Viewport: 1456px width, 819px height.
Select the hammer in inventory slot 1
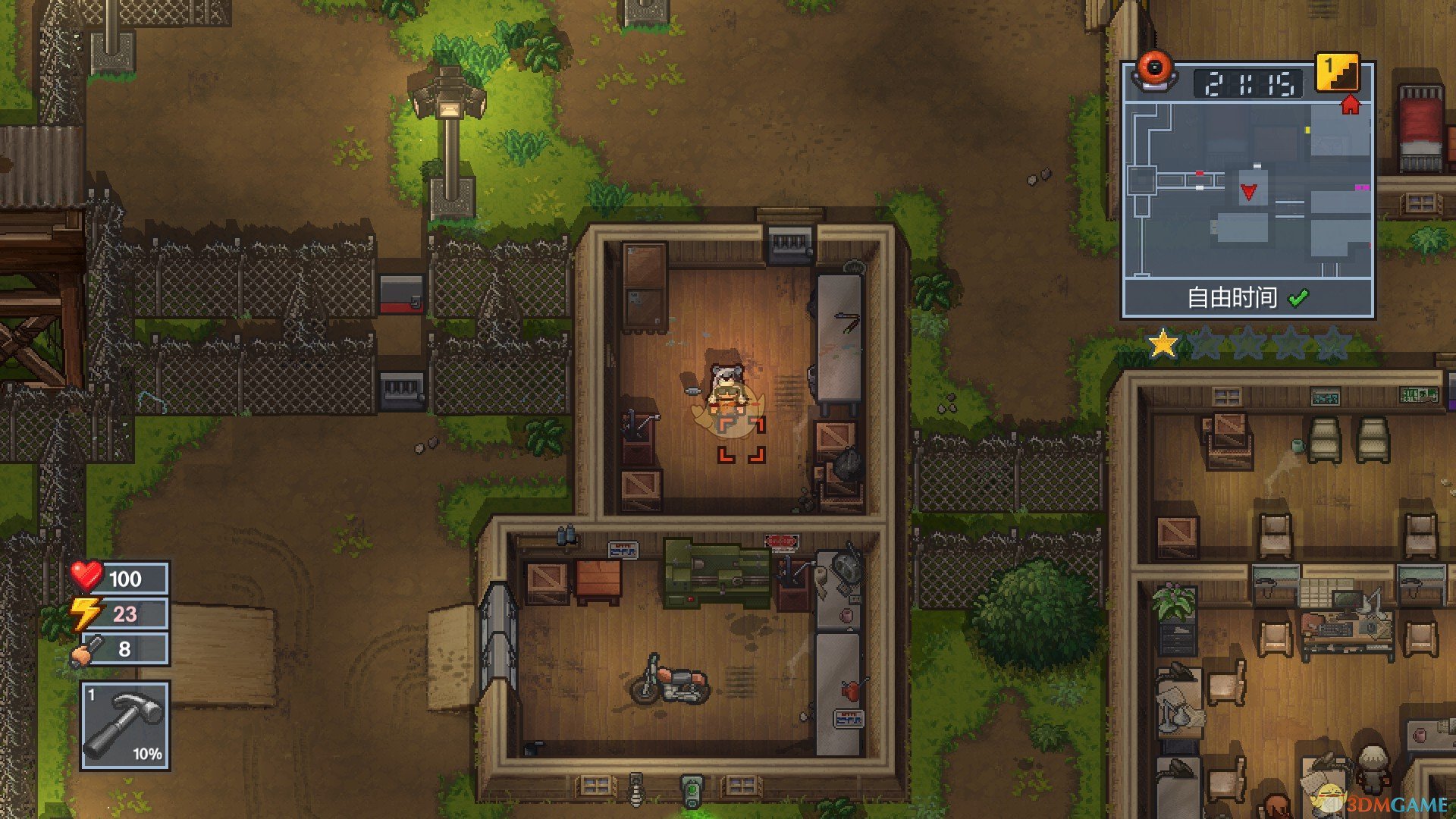click(125, 726)
